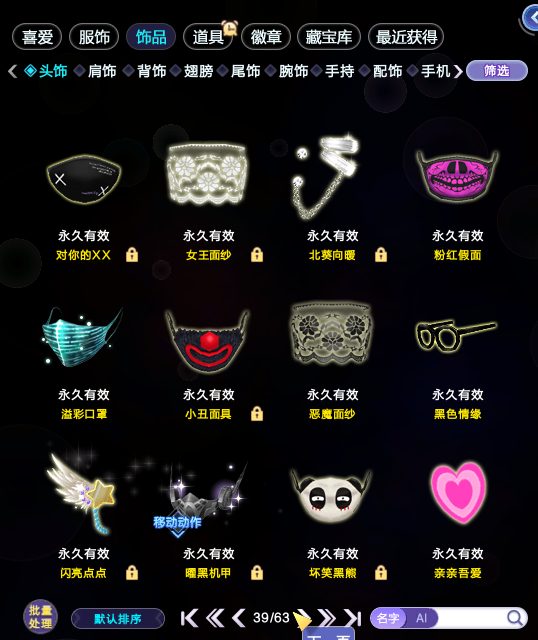Jump to the first page
The width and height of the screenshot is (538, 640).
(x=189, y=618)
